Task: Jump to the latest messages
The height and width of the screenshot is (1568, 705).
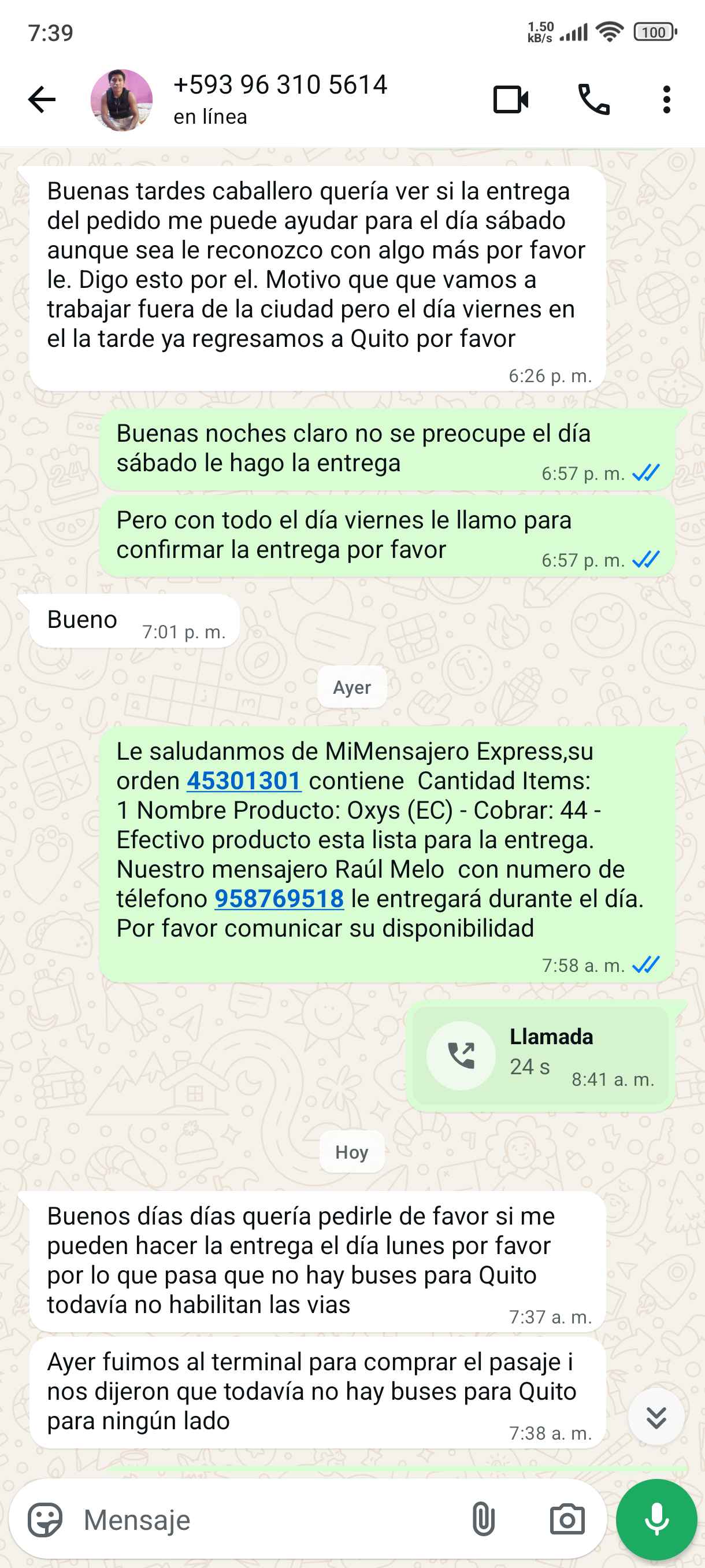Action: click(x=656, y=1417)
